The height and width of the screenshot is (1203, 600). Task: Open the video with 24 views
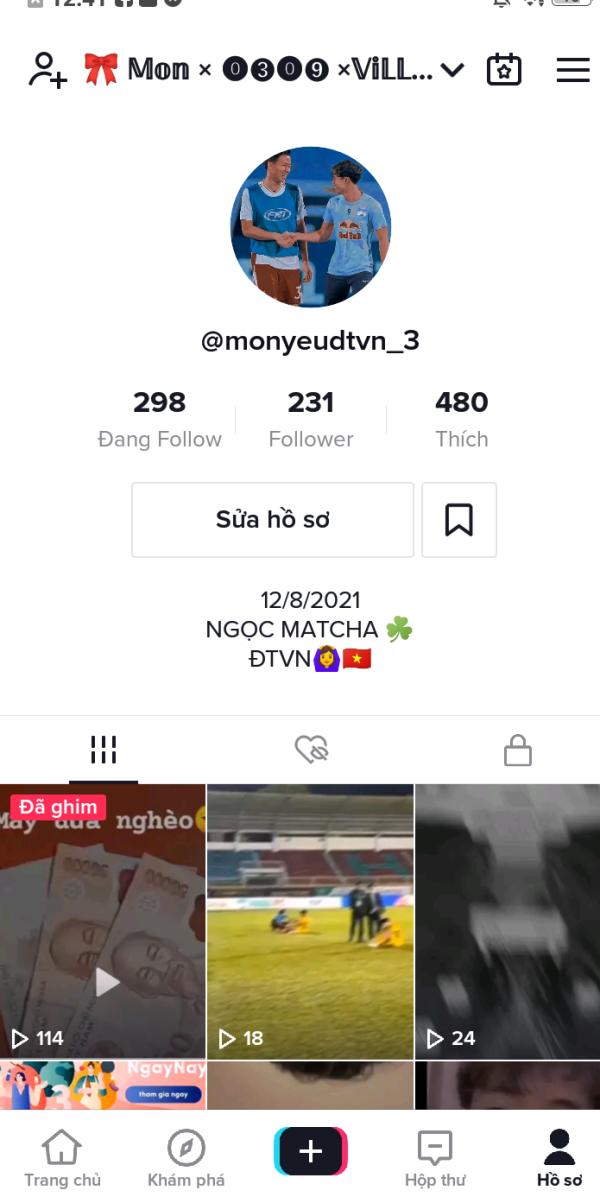pos(507,920)
